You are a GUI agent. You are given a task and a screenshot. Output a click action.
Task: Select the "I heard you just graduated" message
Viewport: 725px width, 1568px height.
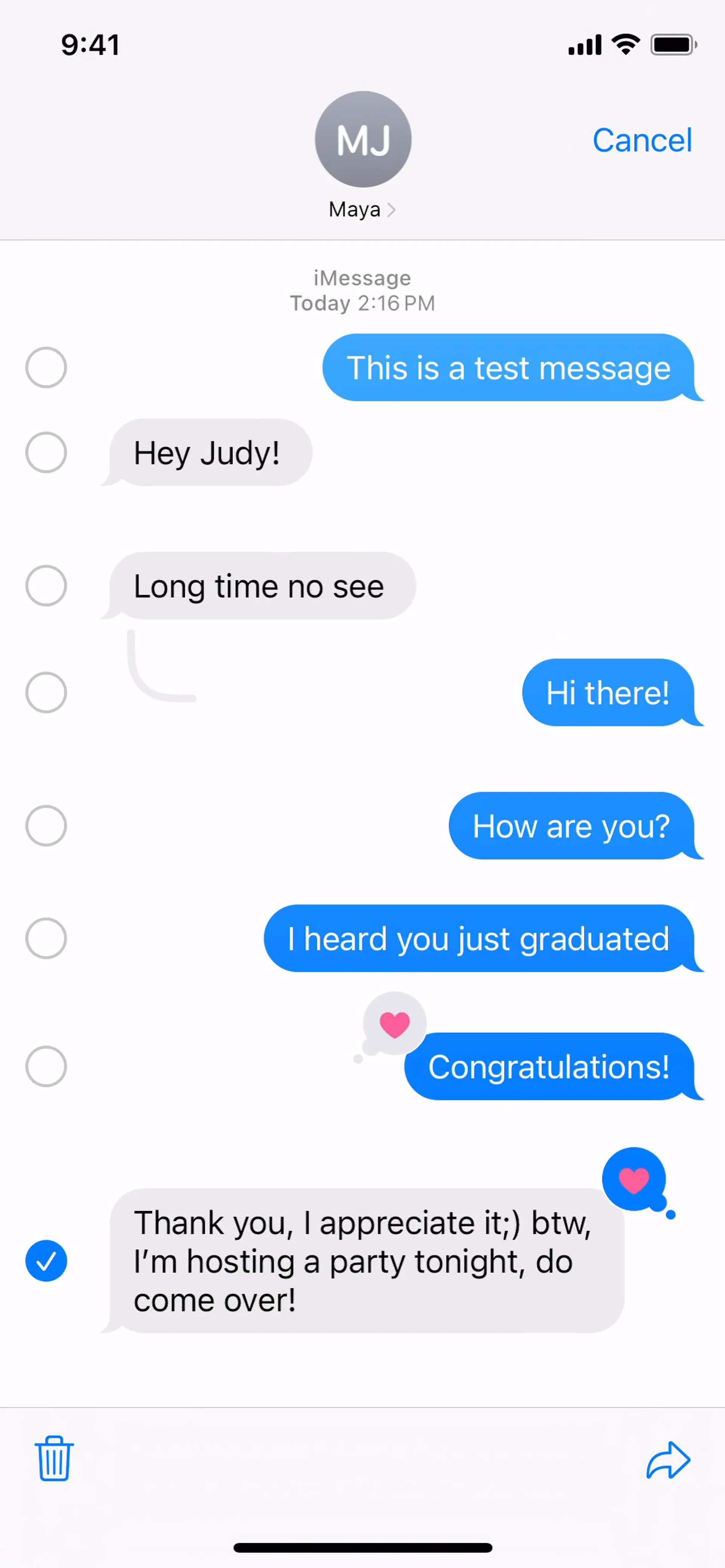(x=46, y=938)
